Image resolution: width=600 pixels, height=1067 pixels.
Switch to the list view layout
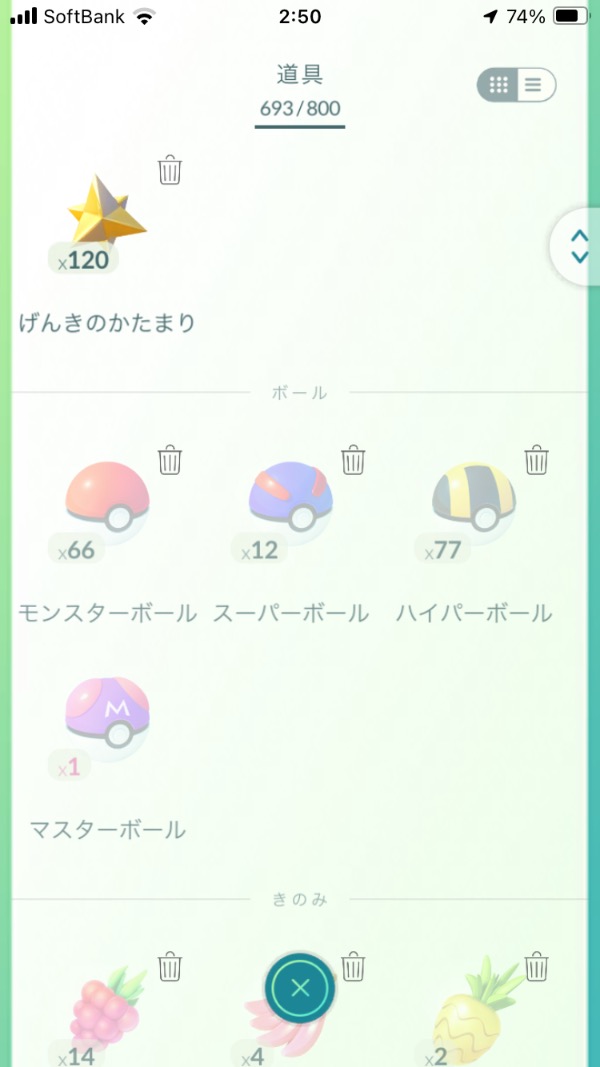pos(534,86)
